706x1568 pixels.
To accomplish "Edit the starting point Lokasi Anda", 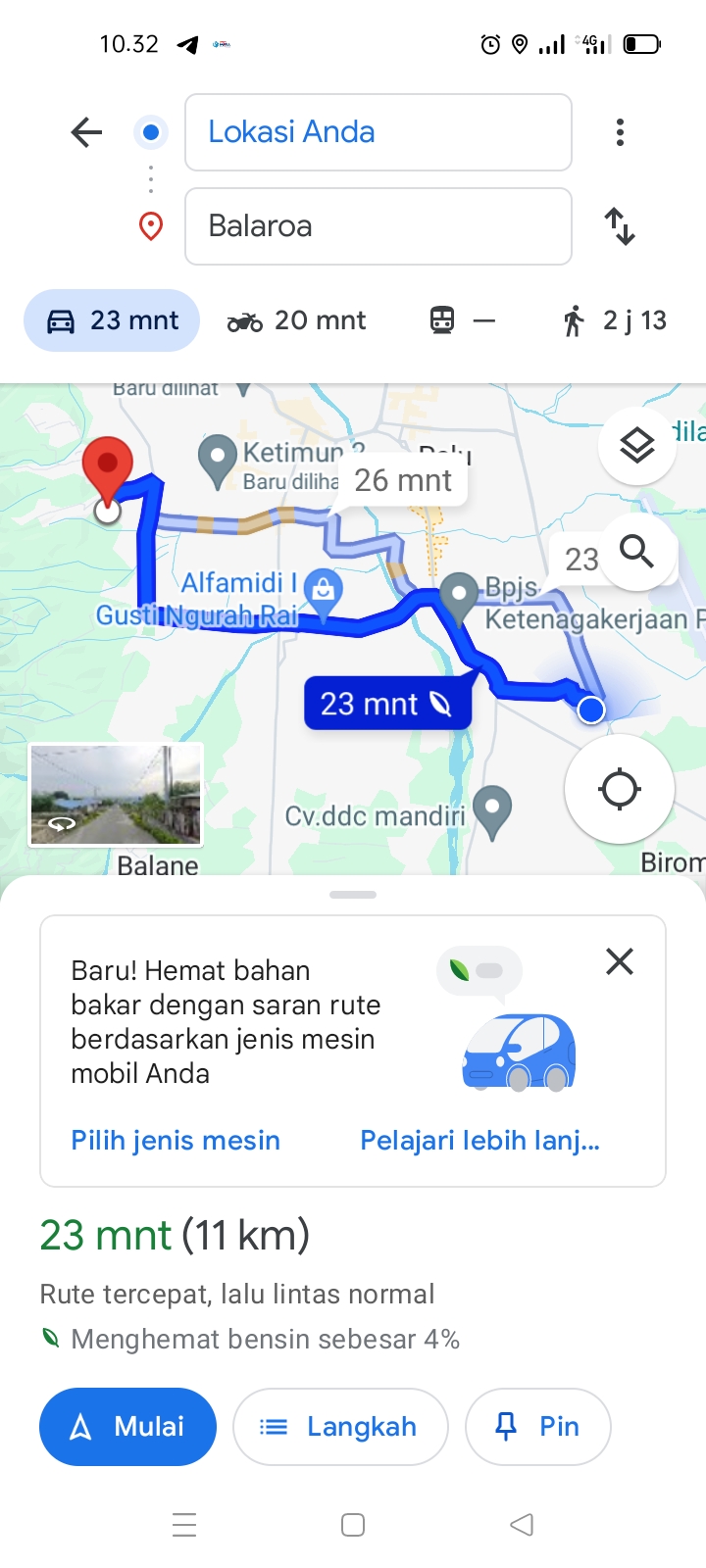I will (x=378, y=132).
